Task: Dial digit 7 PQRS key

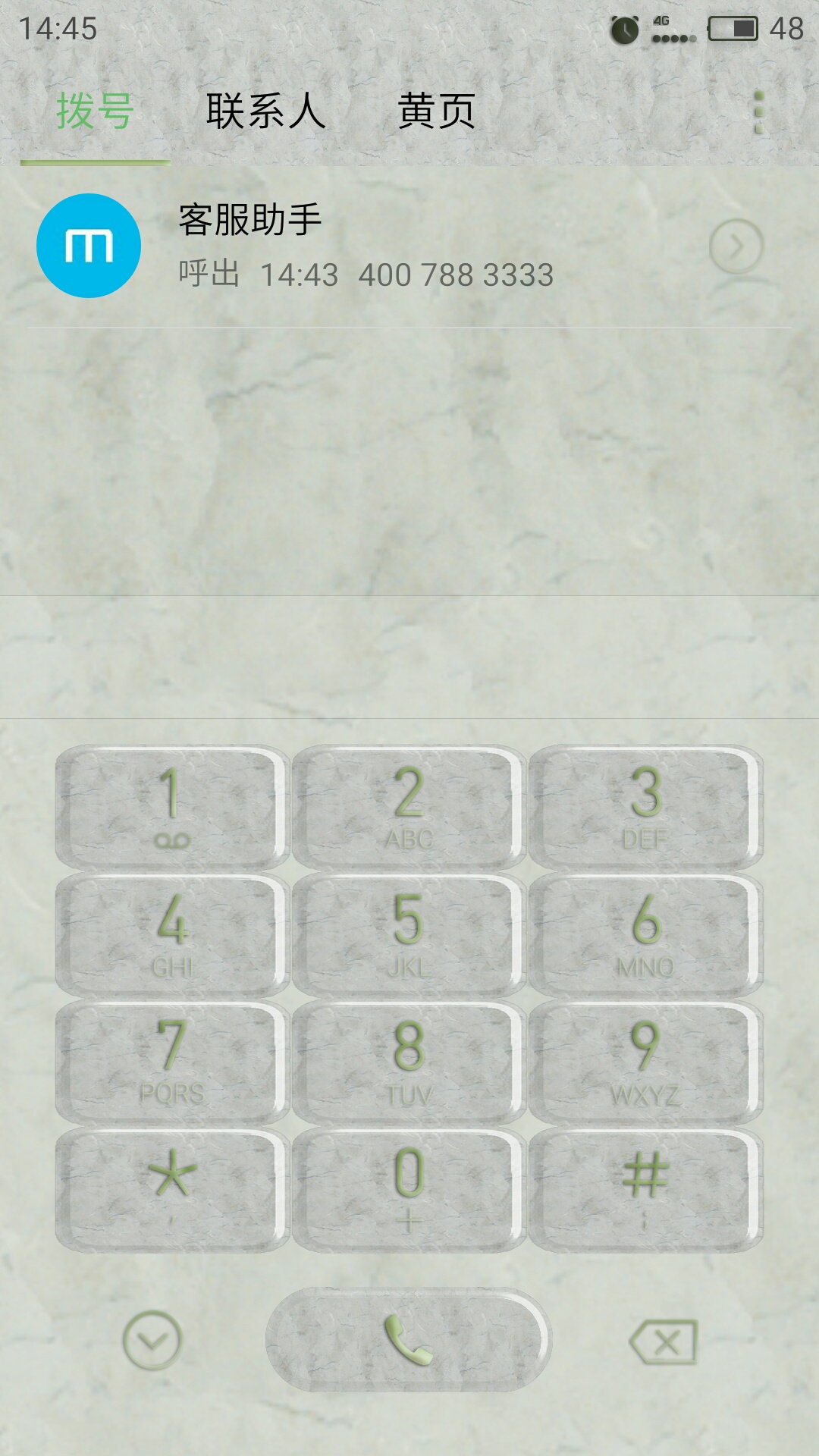Action: 172,1062
